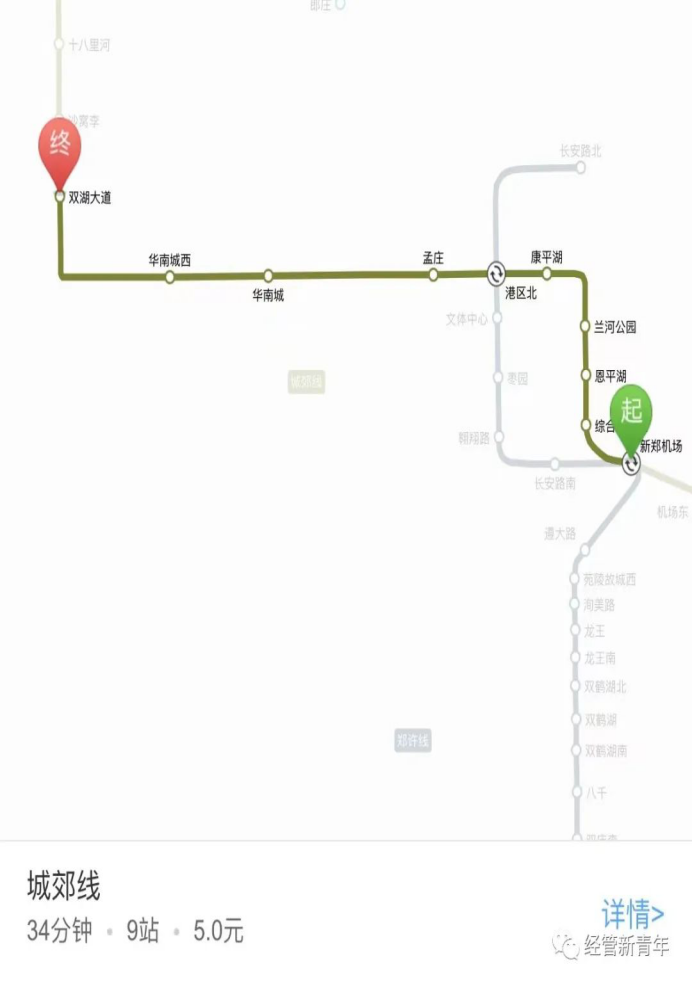Select the 长安路北 station
The image size is (693, 987).
tap(579, 167)
